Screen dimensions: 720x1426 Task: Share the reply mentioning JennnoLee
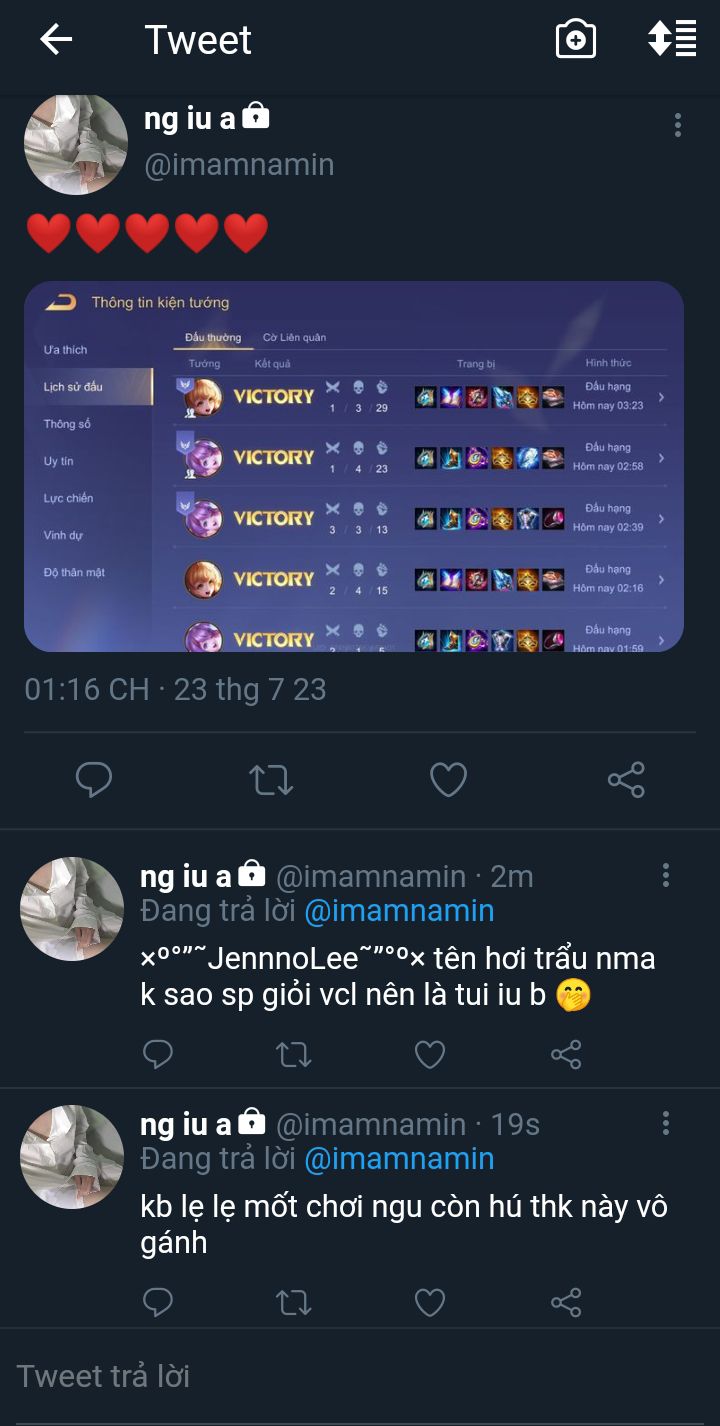[566, 1054]
